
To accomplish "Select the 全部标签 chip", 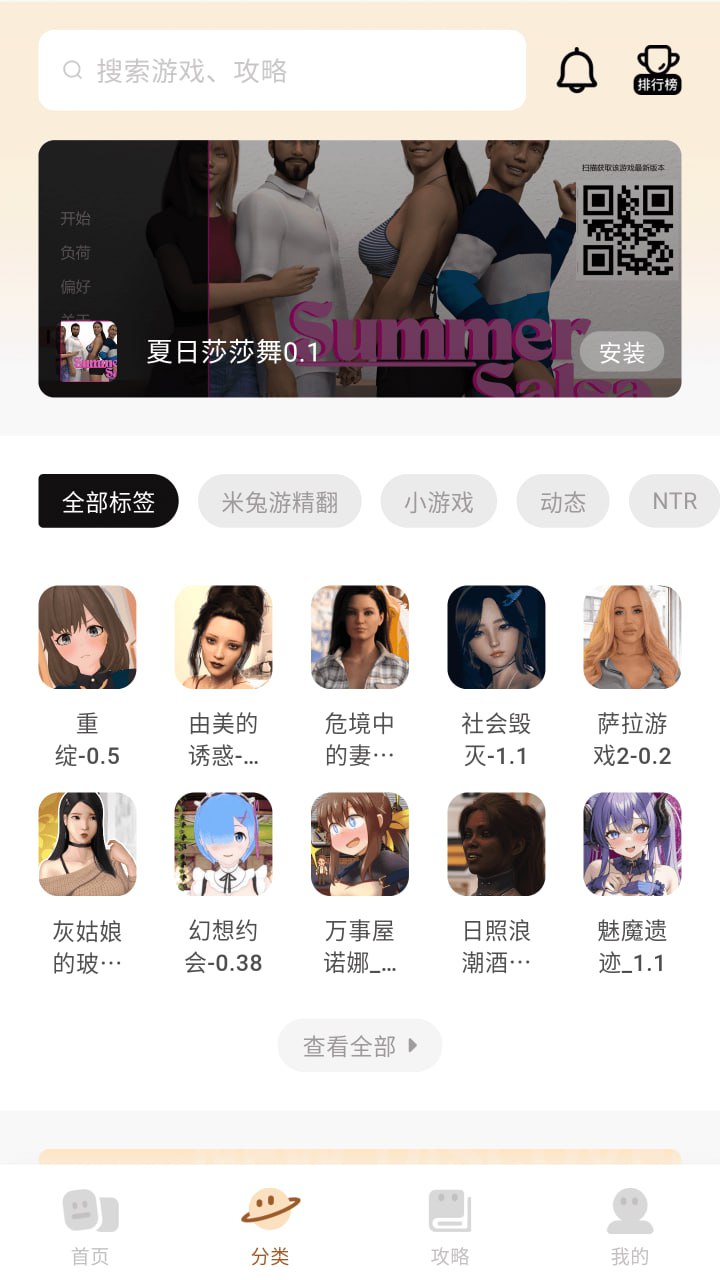I will coord(108,501).
